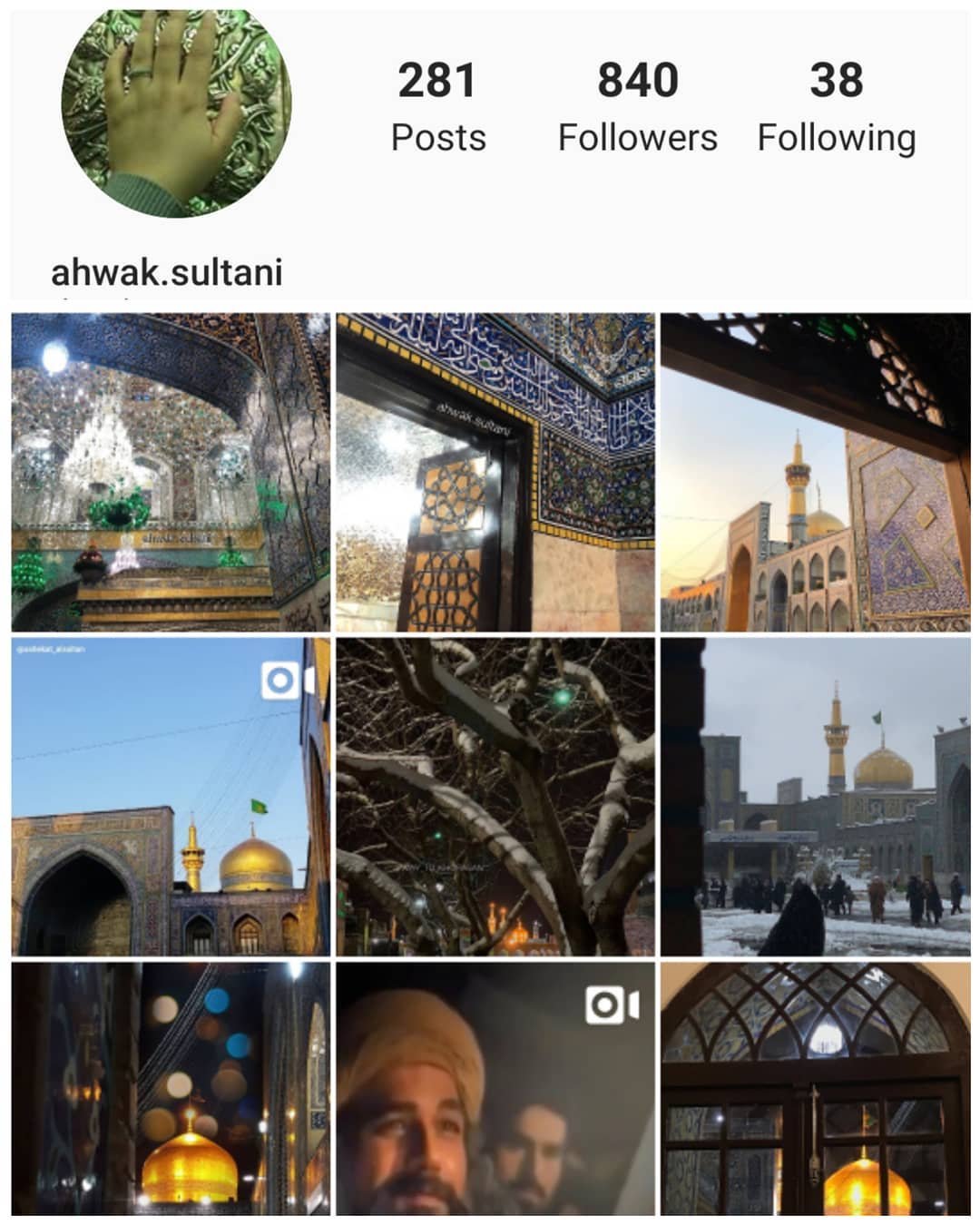This screenshot has width=980, height=1225.
Task: Open the 38 Following list
Action: click(x=836, y=105)
